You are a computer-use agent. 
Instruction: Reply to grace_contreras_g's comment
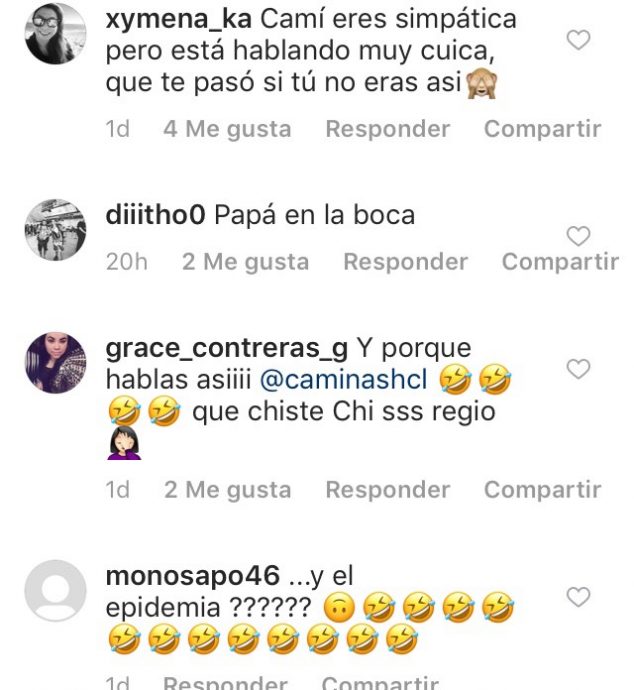[x=388, y=490]
